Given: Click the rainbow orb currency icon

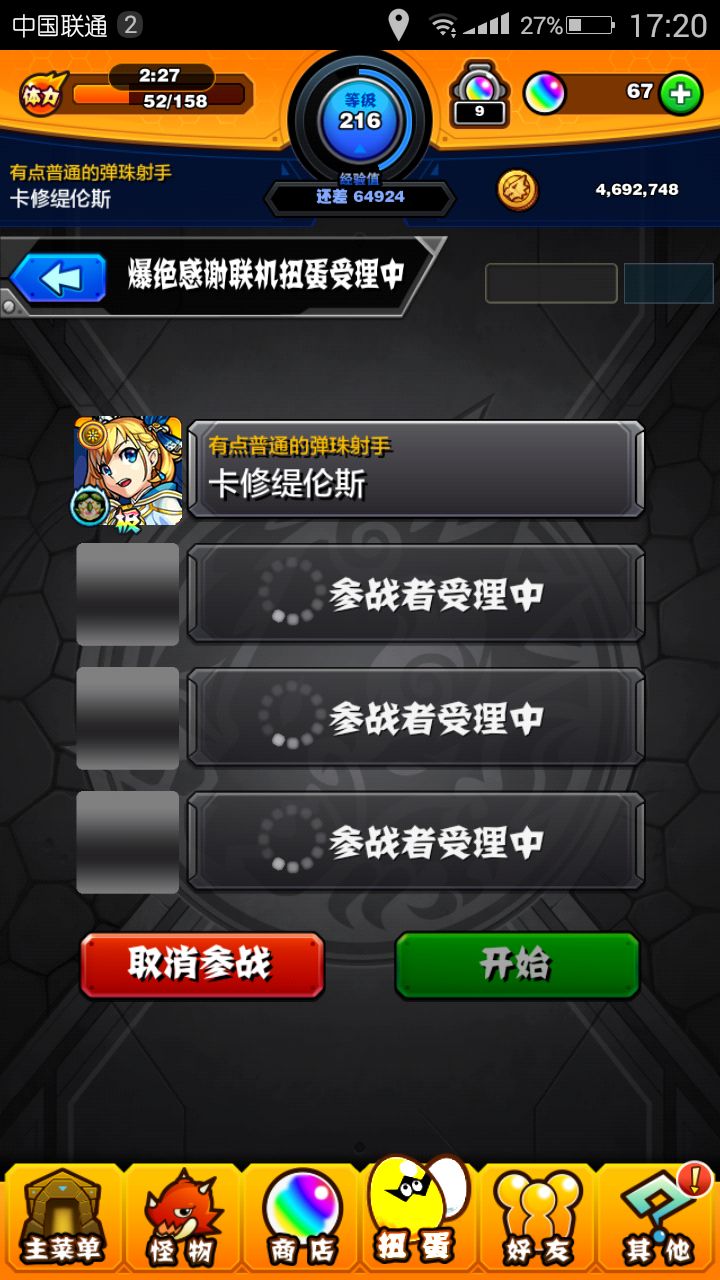Looking at the screenshot, I should point(546,92).
